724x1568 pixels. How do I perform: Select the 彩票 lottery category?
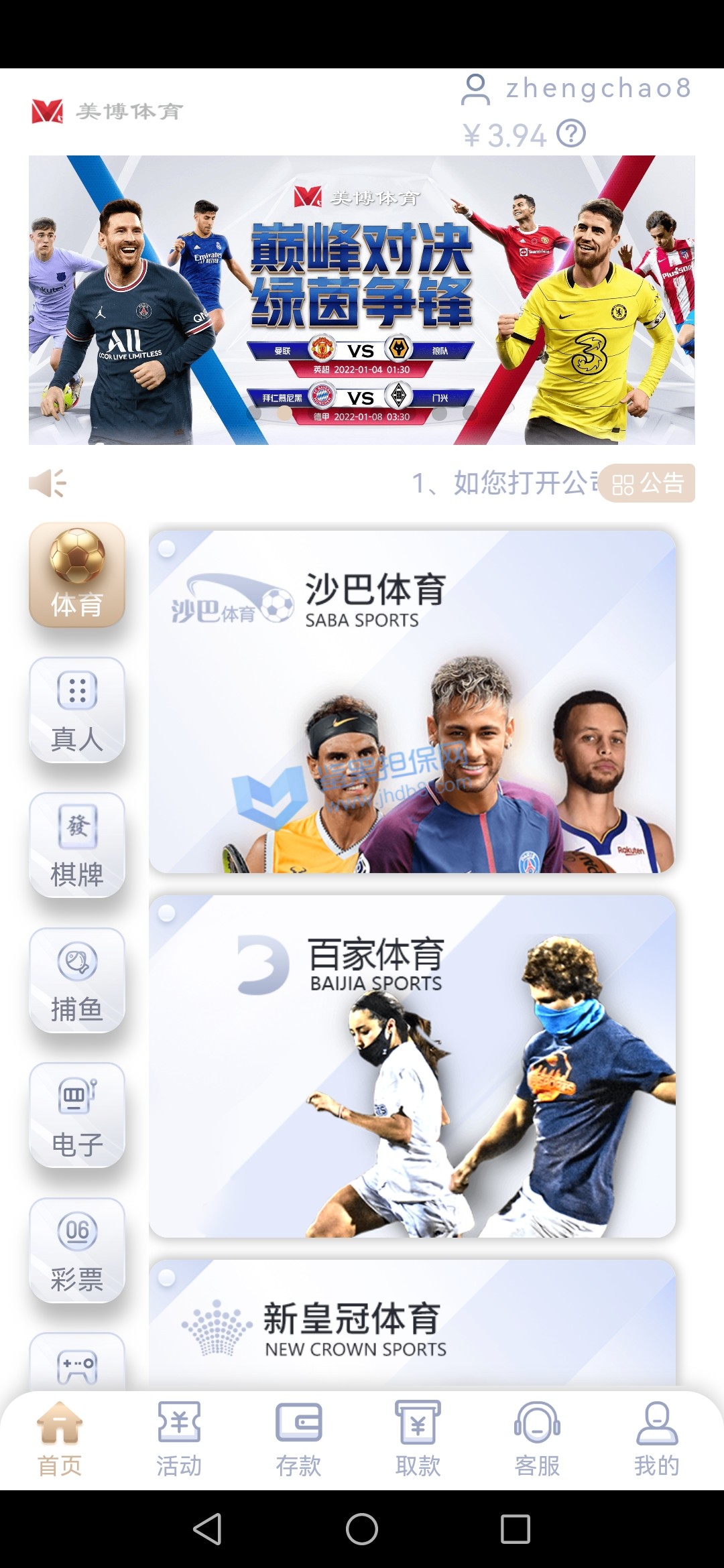pyautogui.click(x=77, y=1250)
